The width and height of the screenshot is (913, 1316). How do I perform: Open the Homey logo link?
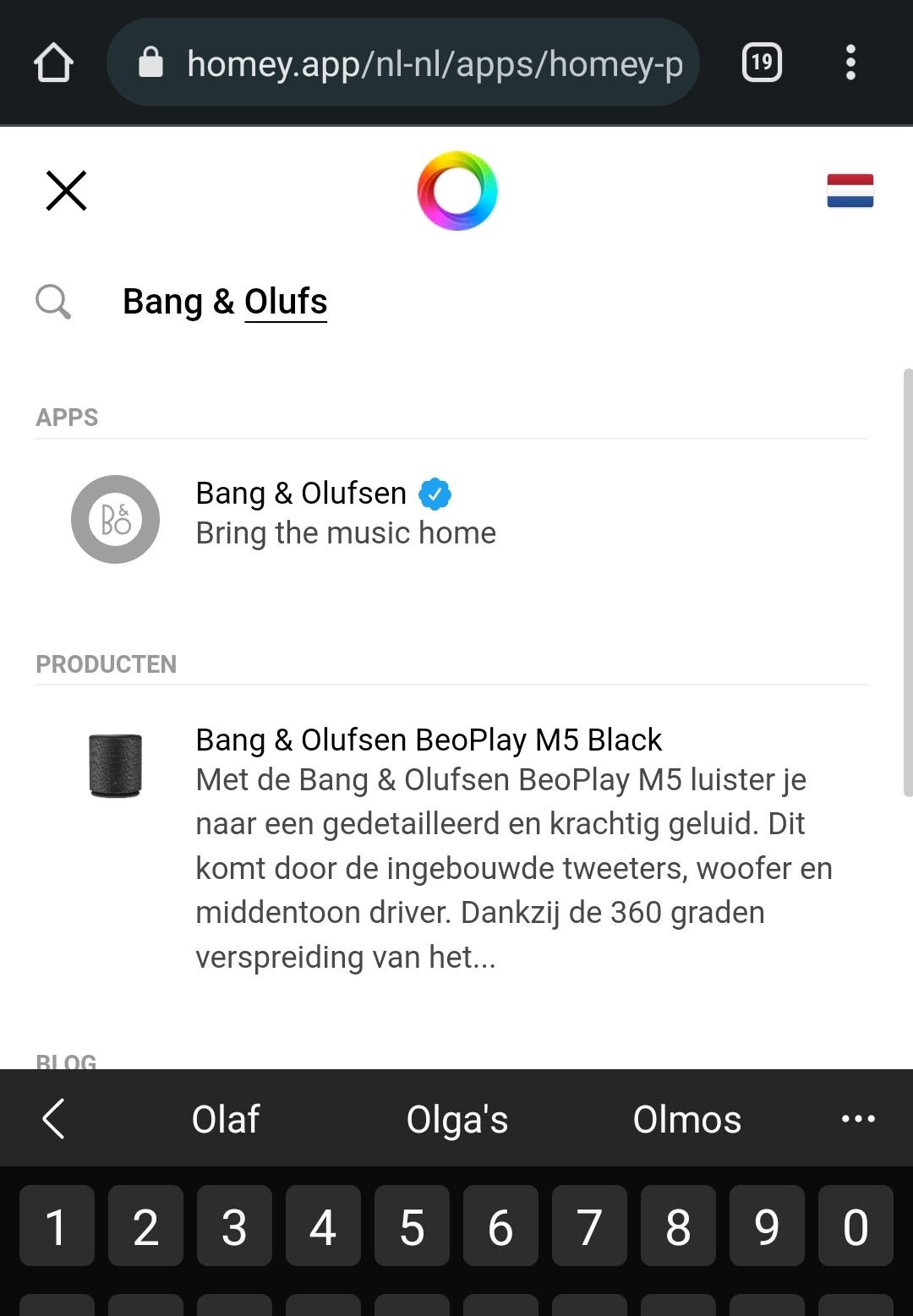point(456,191)
